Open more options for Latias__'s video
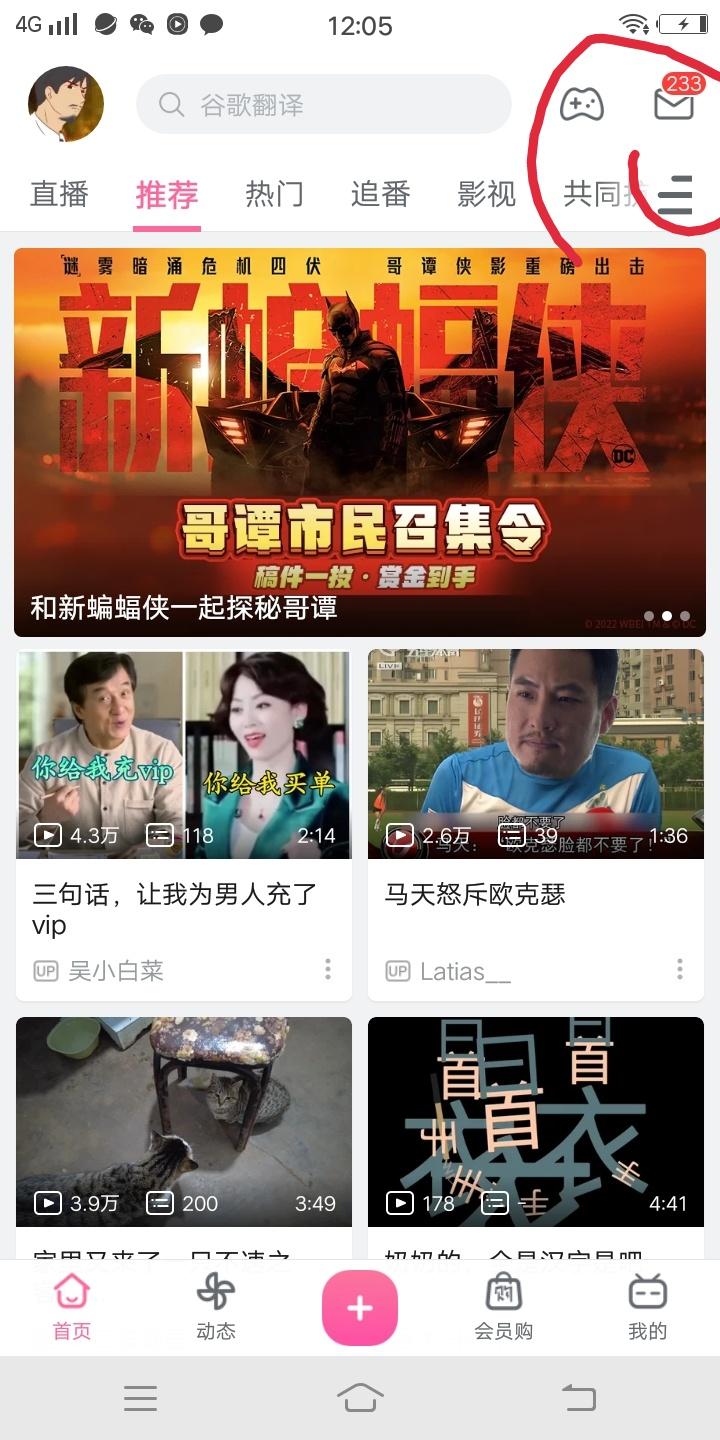 coord(680,969)
